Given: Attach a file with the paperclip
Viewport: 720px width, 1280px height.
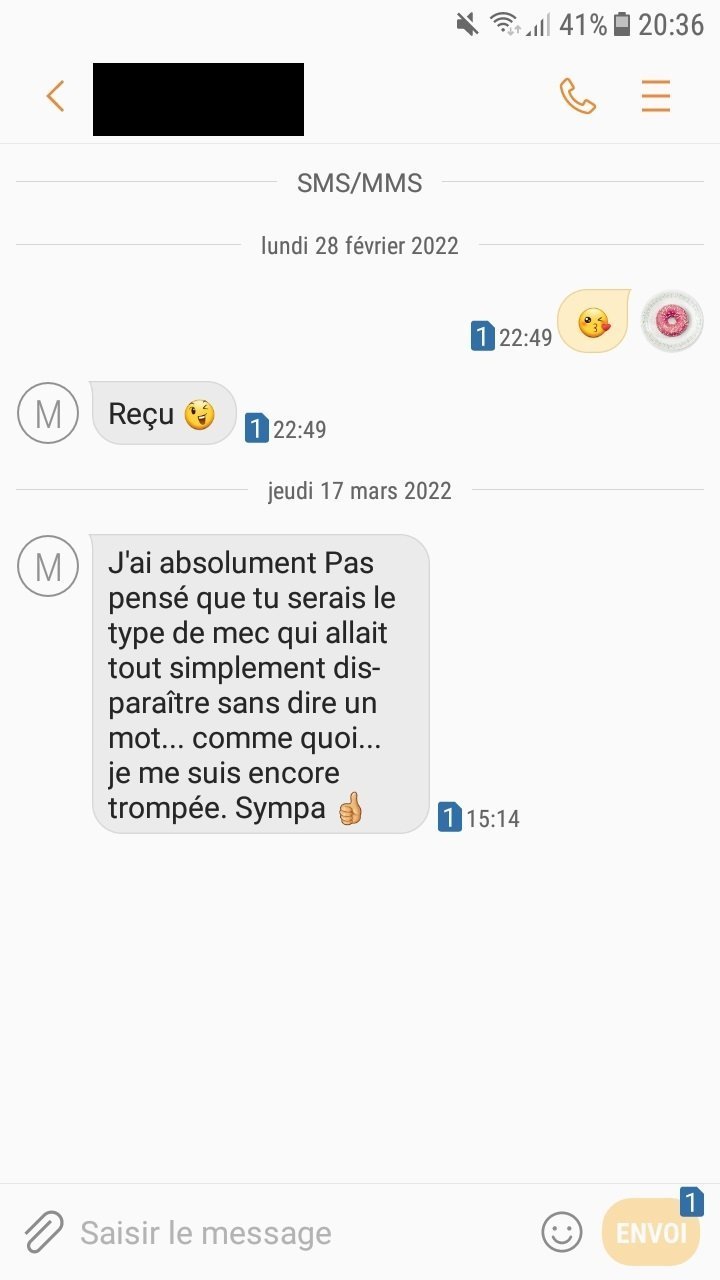Looking at the screenshot, I should point(44,1232).
